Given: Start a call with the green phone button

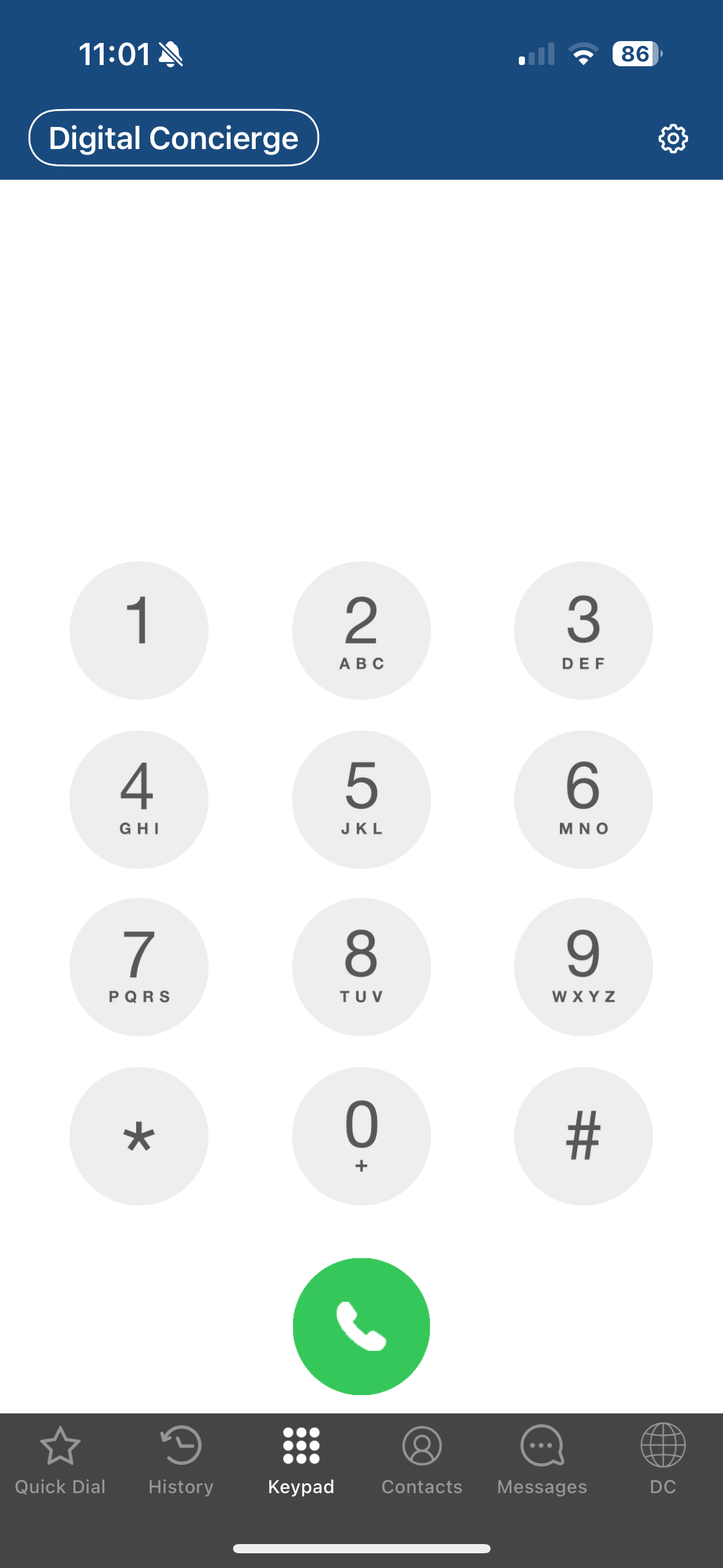Looking at the screenshot, I should point(361,1326).
